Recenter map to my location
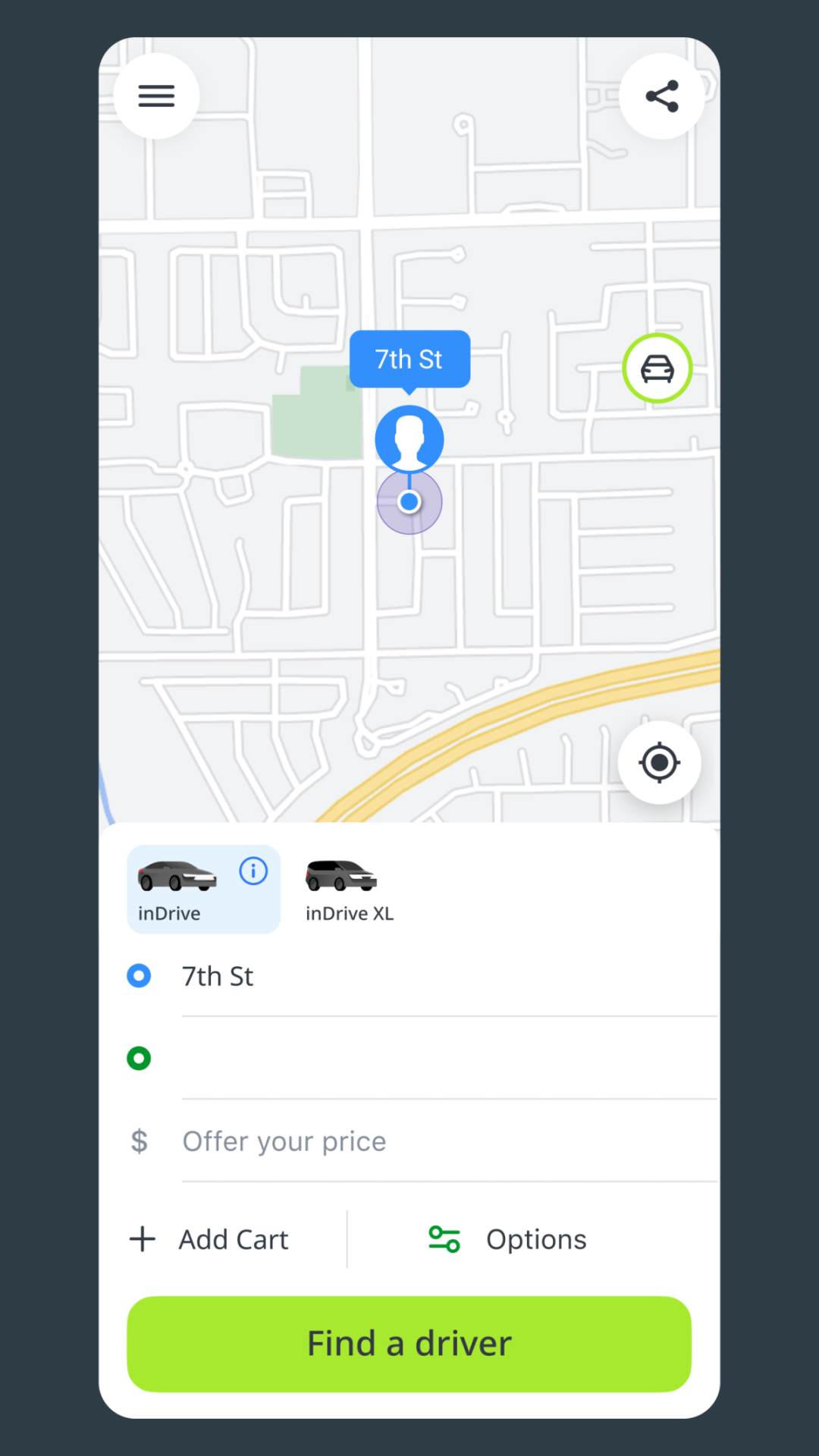819x1456 pixels. coord(659,762)
